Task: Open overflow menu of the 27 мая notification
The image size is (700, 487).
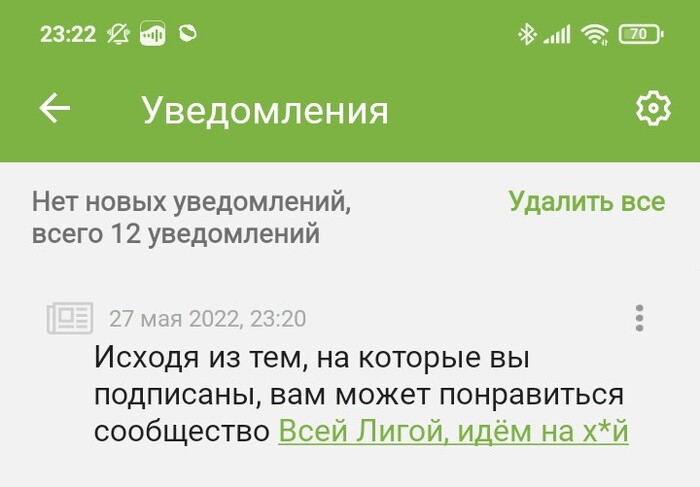Action: pyautogui.click(x=639, y=318)
